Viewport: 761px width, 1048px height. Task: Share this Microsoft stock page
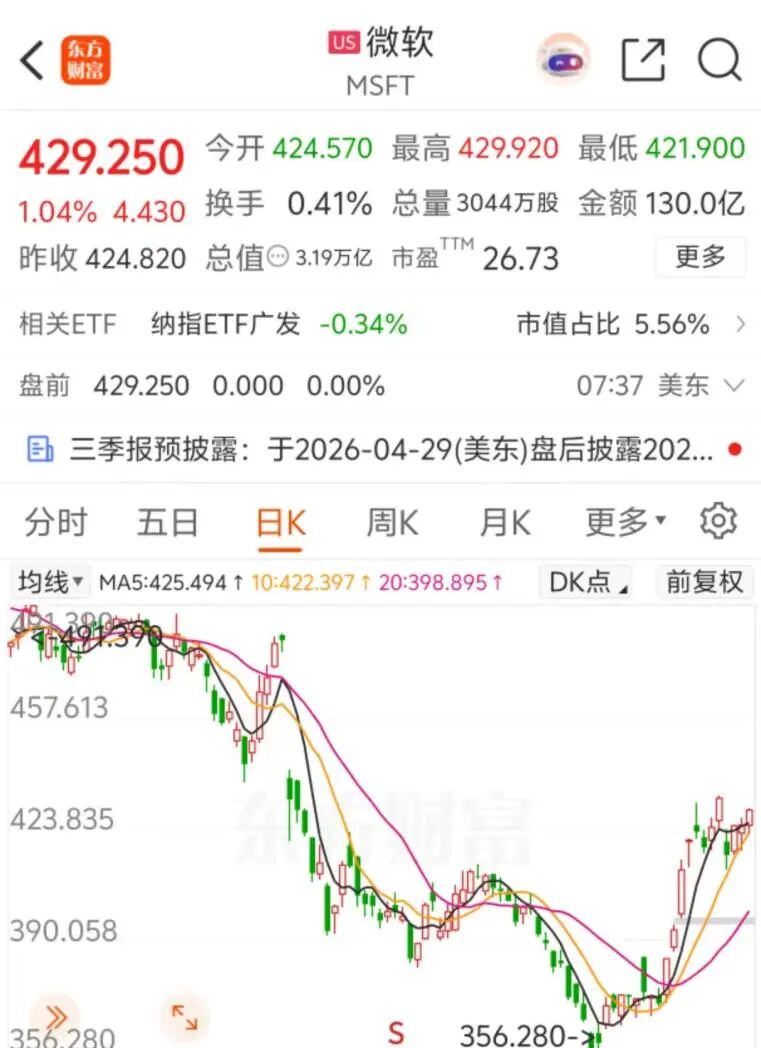(x=643, y=61)
